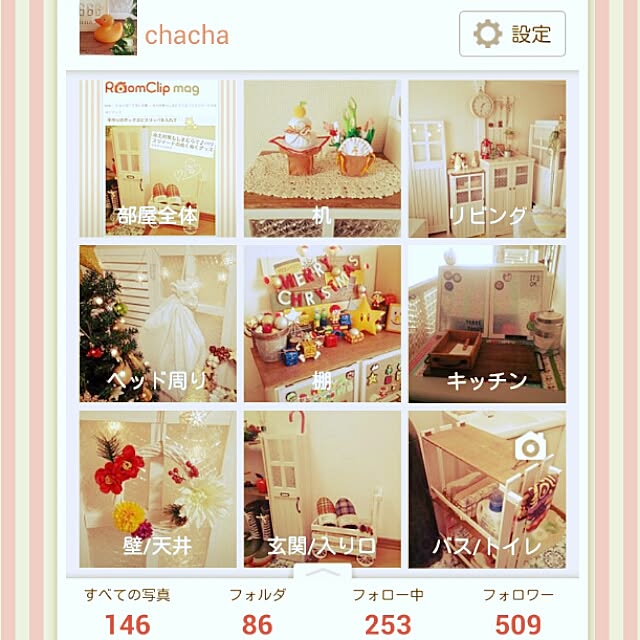View the フォロワー followers list
The height and width of the screenshot is (640, 640).
518,611
